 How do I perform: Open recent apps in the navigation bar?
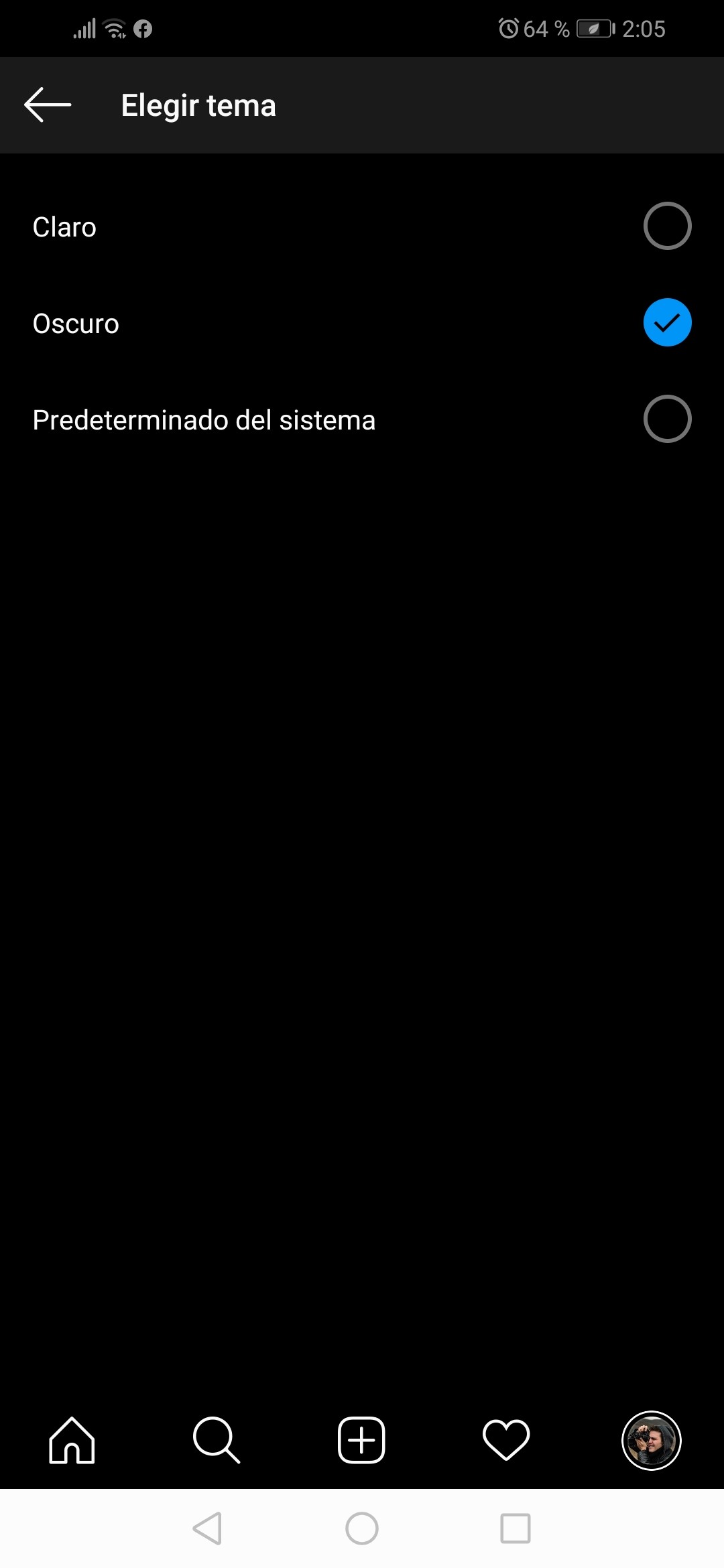[x=516, y=1528]
